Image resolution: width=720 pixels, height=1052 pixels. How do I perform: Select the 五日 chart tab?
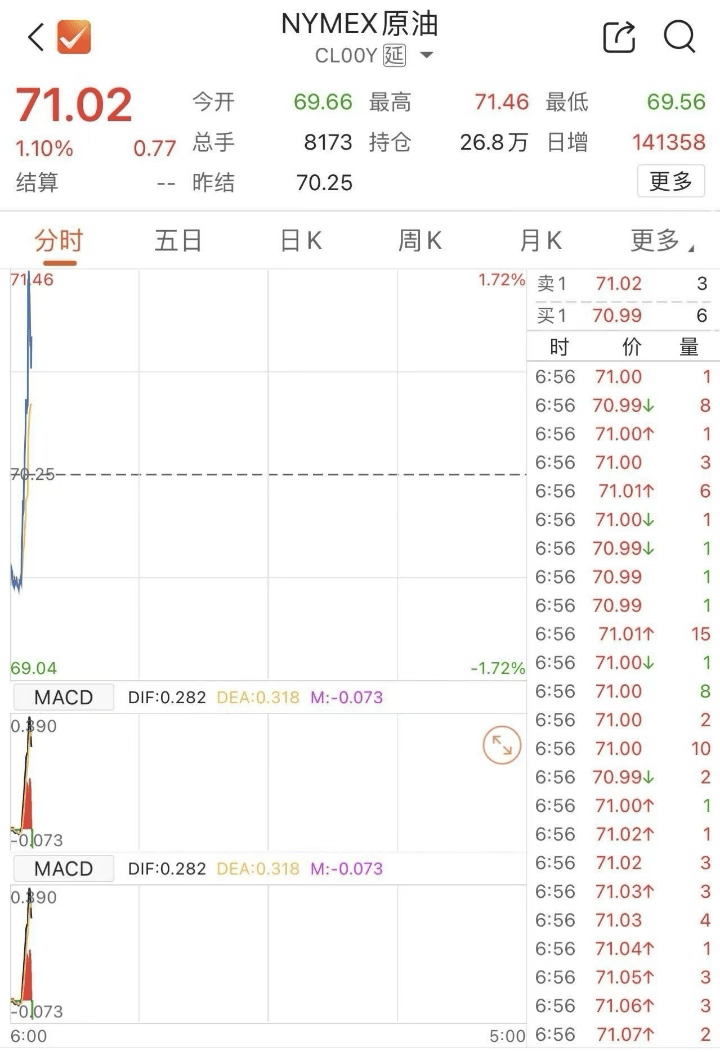coord(177,240)
